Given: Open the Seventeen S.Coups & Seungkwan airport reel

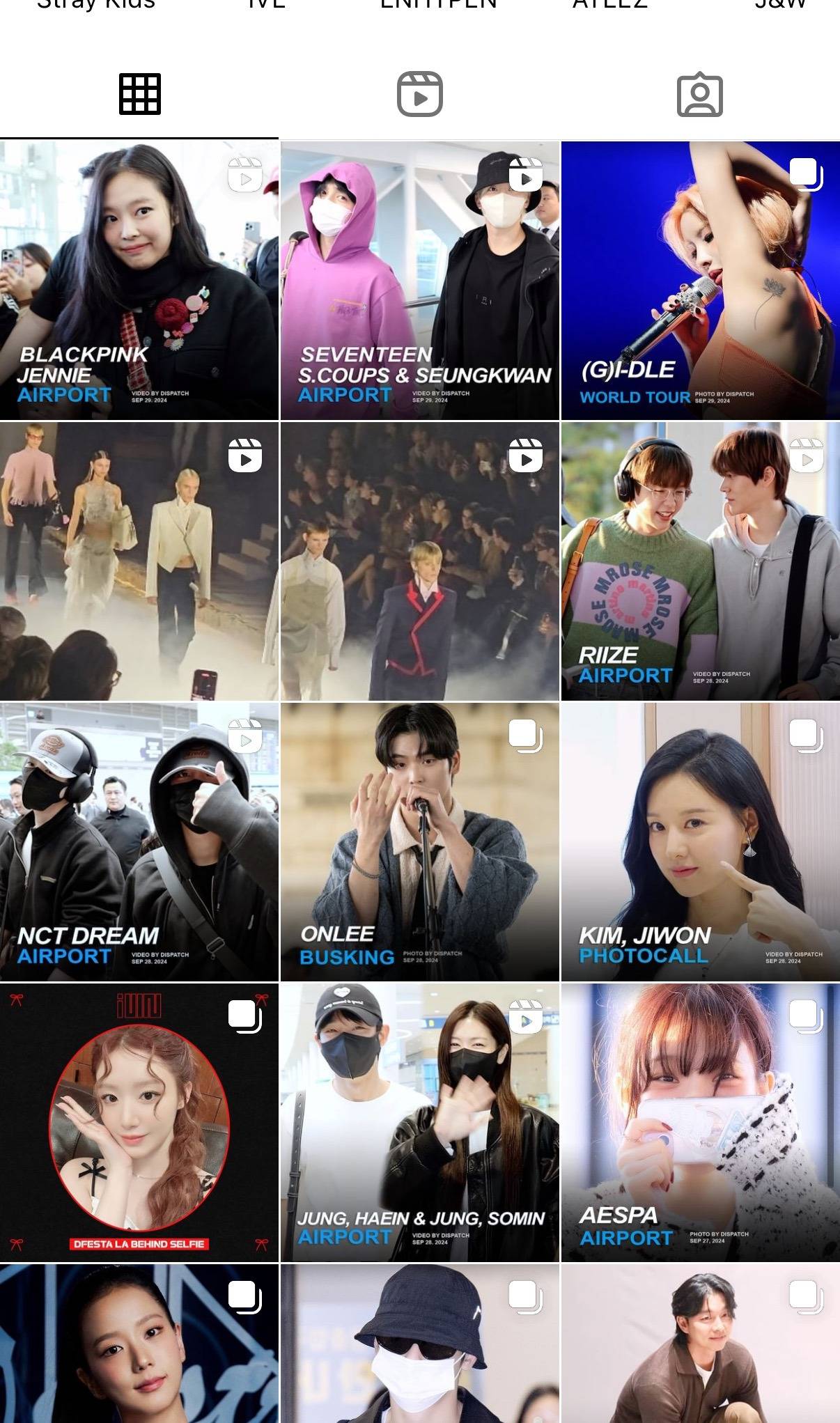Looking at the screenshot, I should (419, 280).
